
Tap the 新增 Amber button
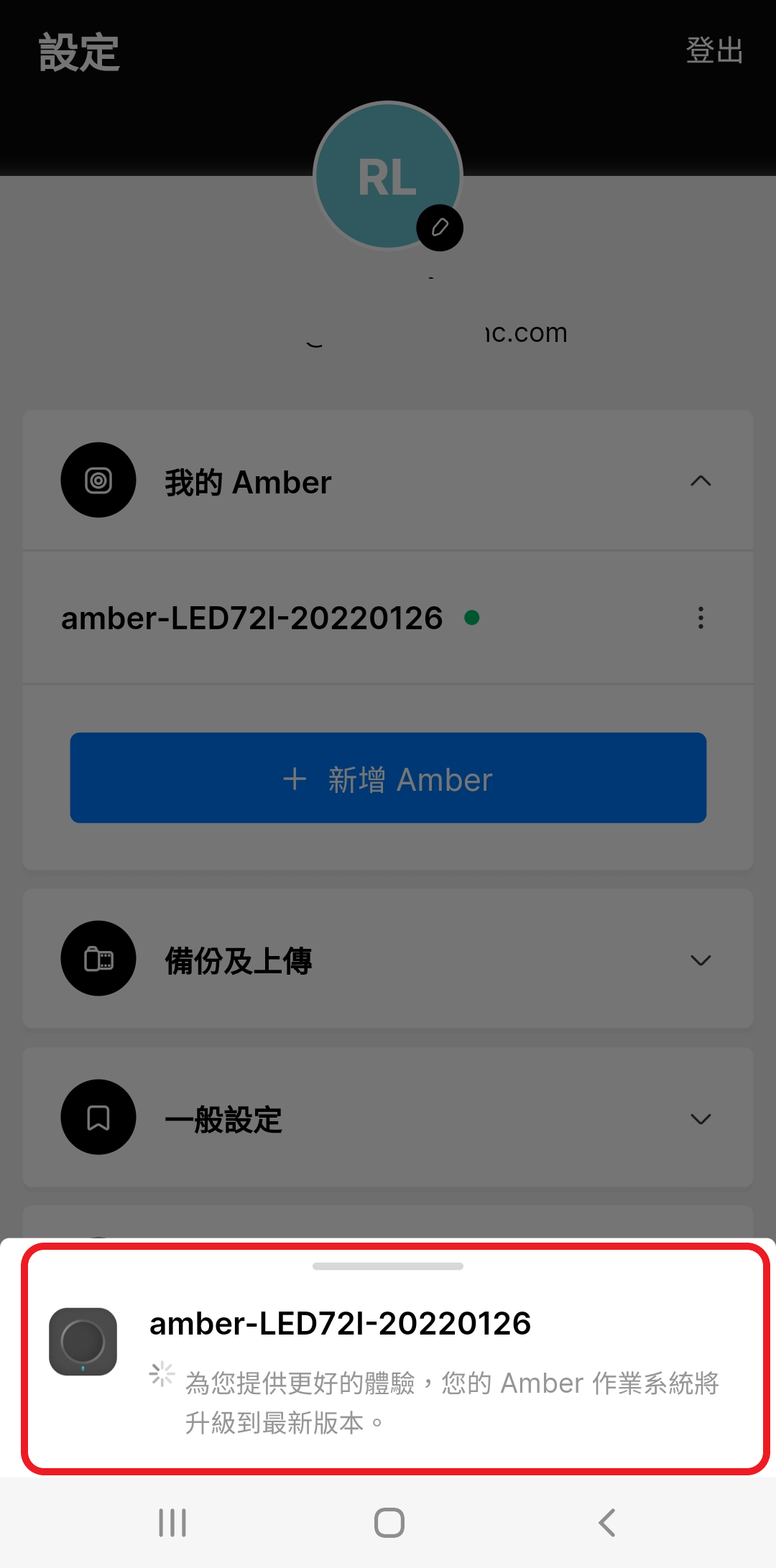coord(388,778)
